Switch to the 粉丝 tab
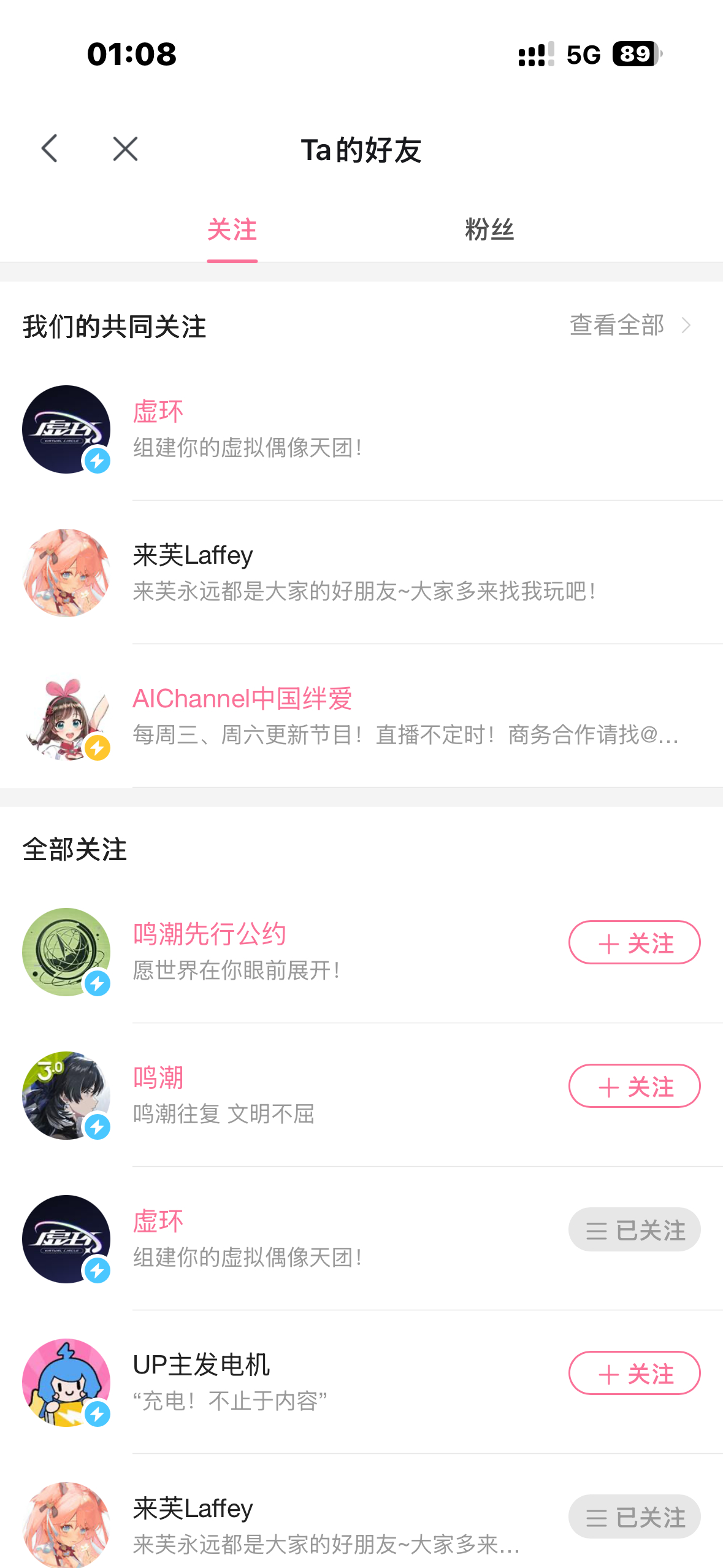The width and height of the screenshot is (723, 1568). (489, 230)
